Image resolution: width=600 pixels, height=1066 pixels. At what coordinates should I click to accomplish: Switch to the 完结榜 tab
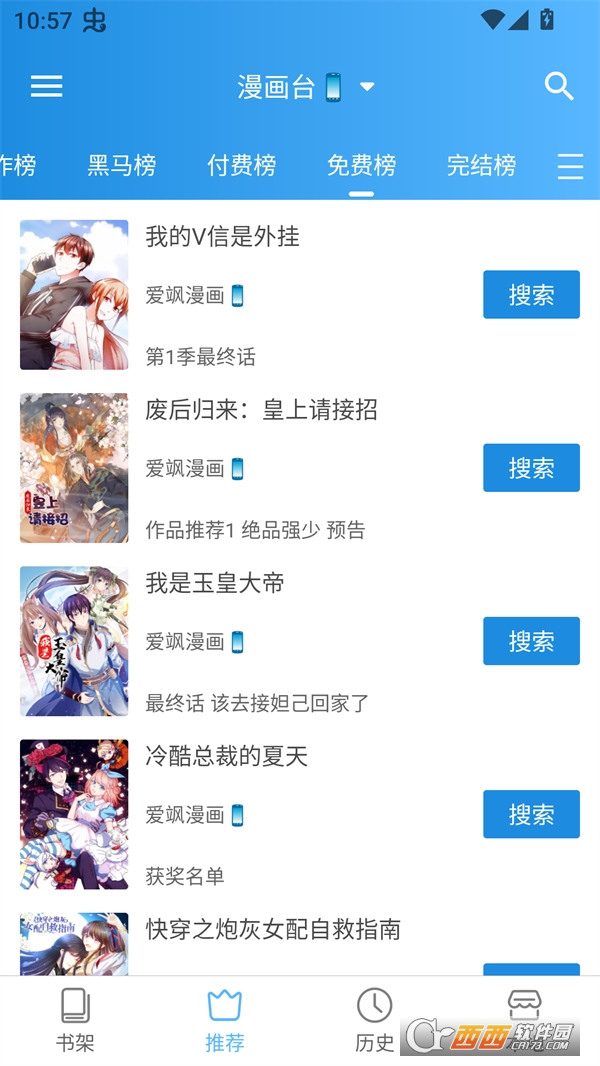(482, 165)
